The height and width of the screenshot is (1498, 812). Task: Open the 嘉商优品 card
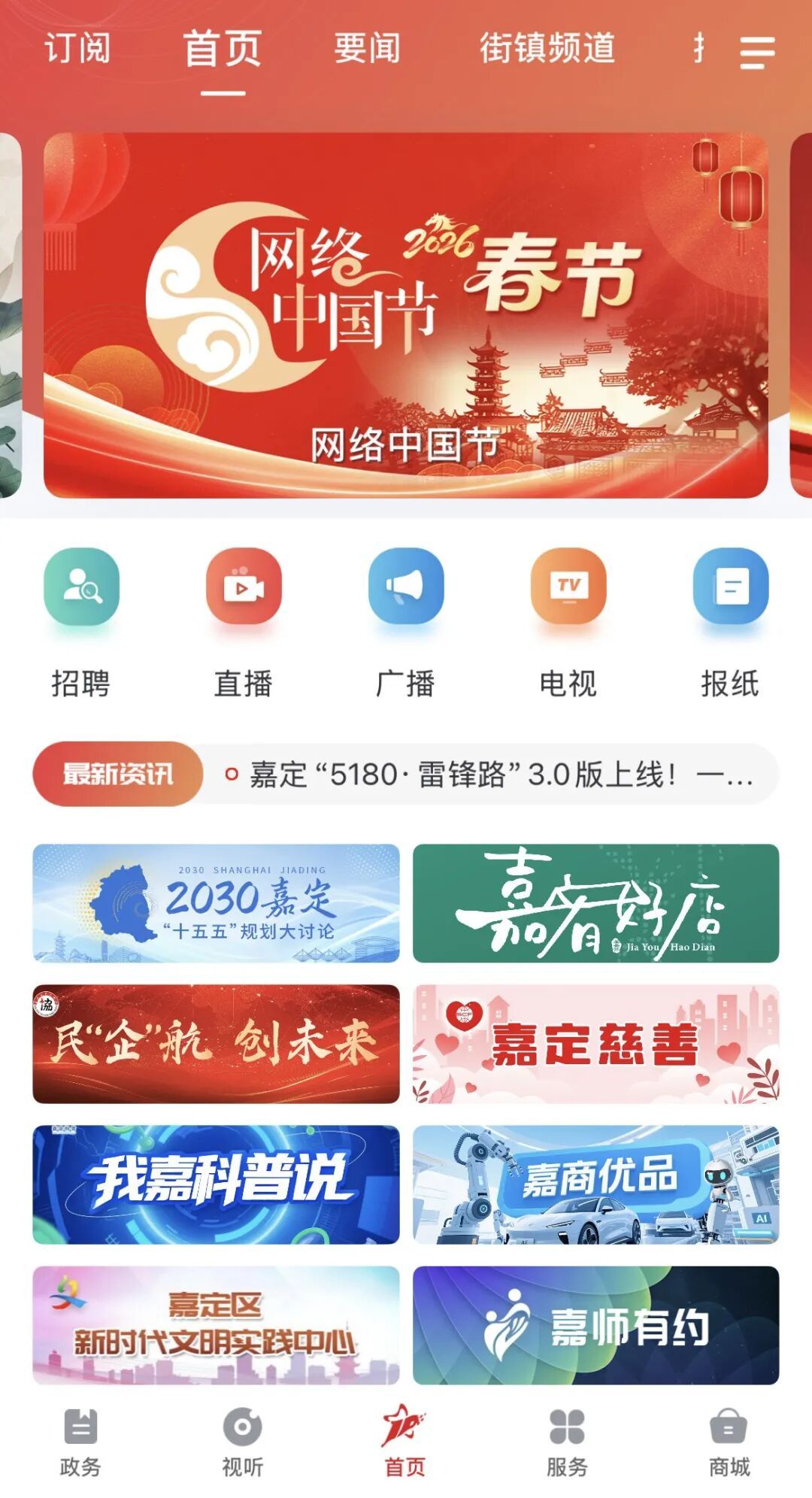[x=595, y=1184]
